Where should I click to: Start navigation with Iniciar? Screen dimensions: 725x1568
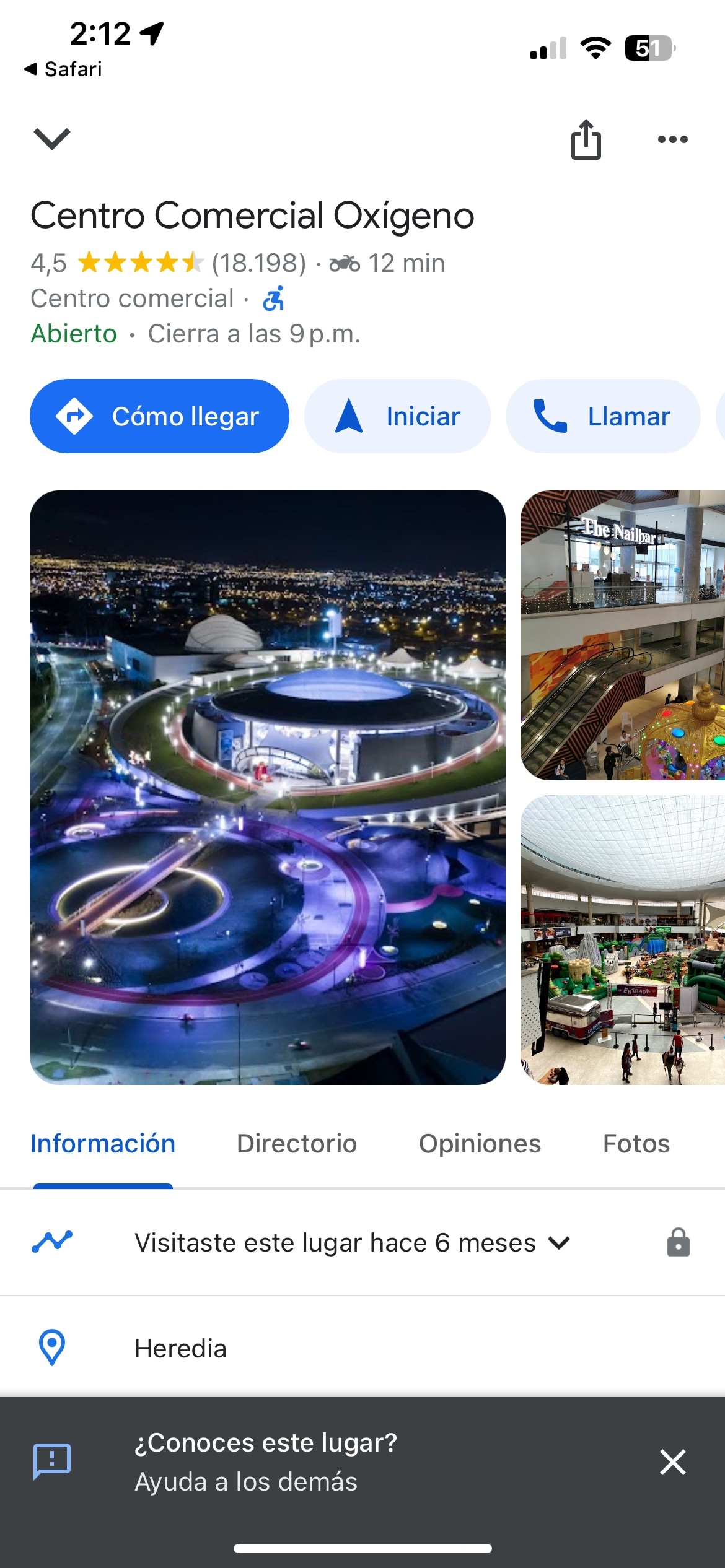point(397,416)
